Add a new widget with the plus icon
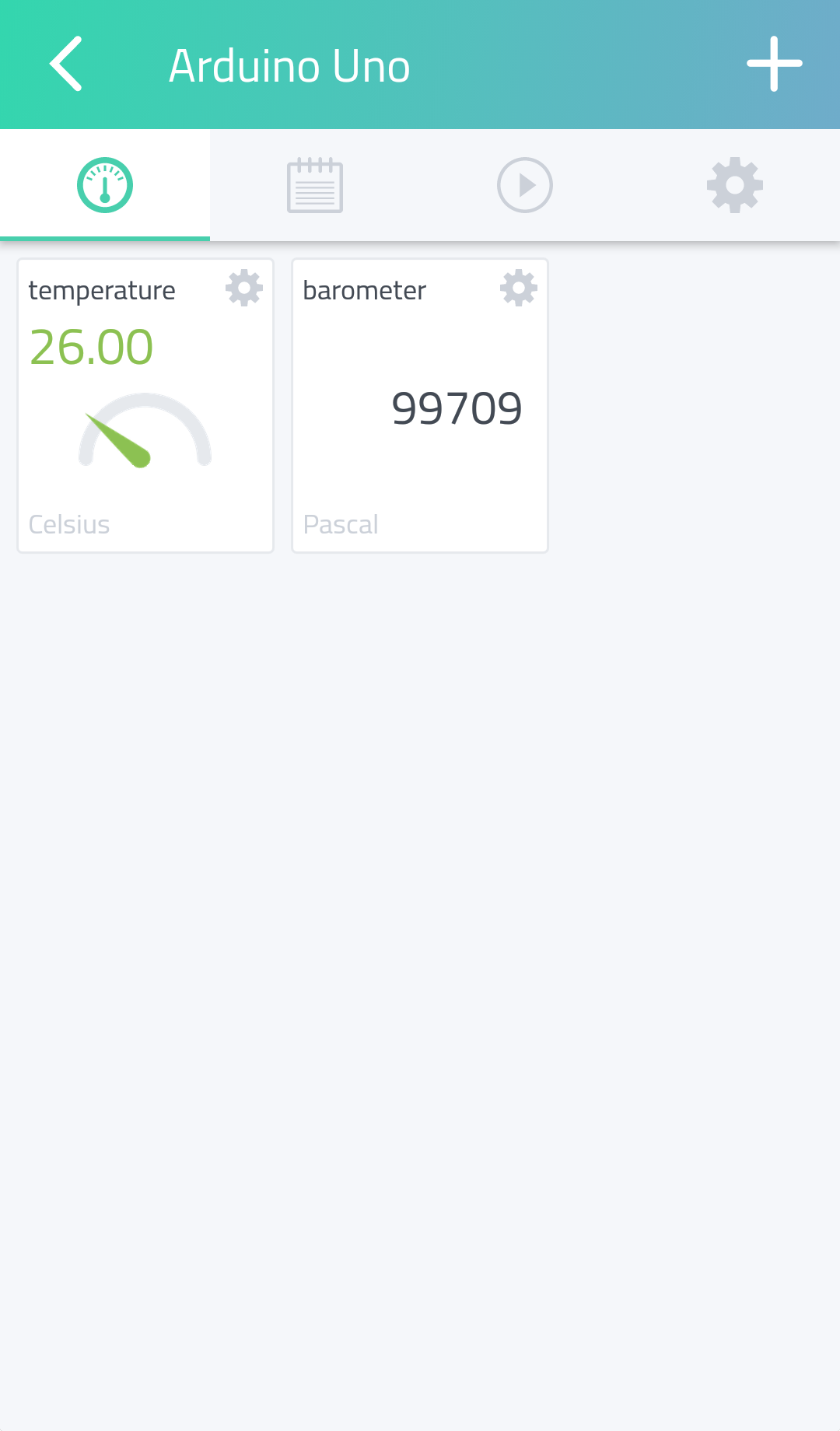The image size is (840, 1431). [775, 64]
